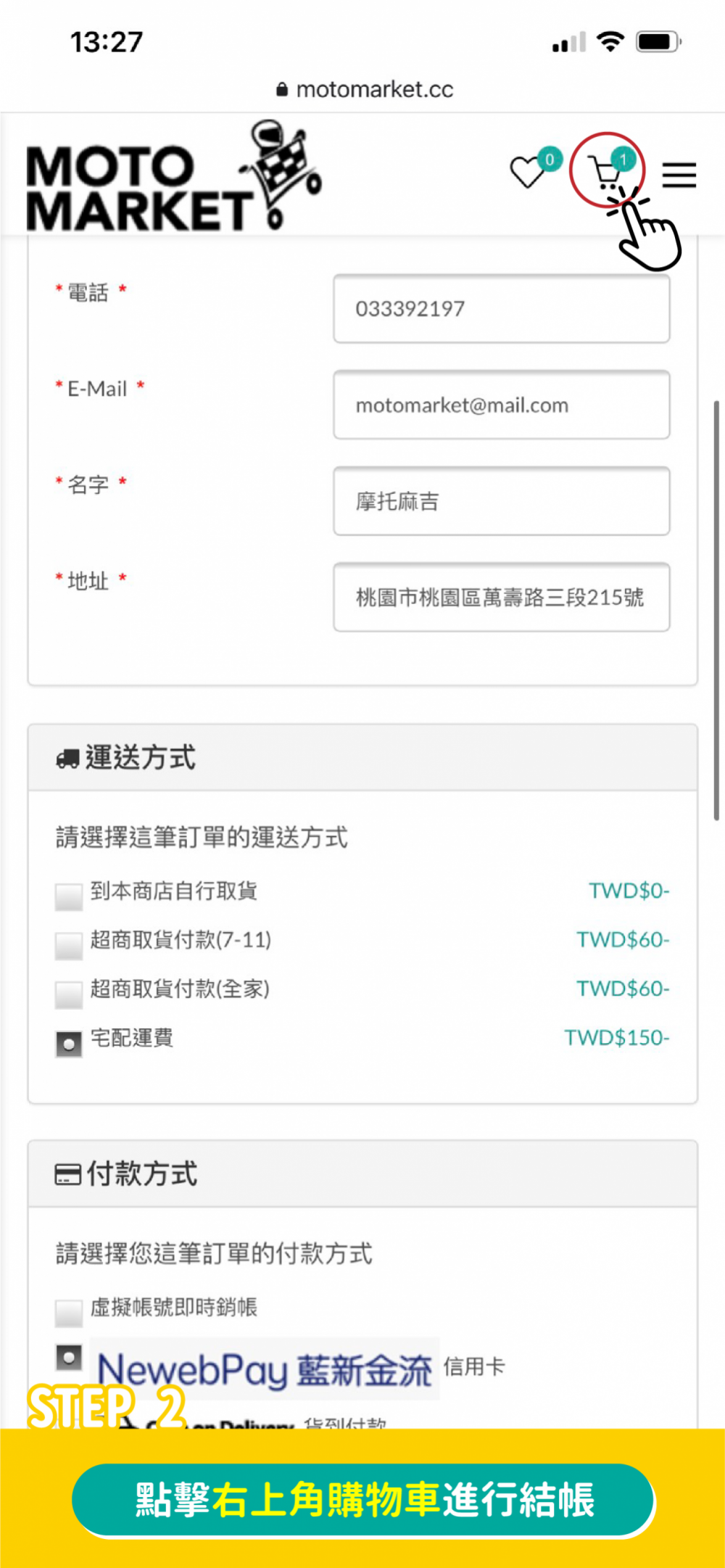Choose 宅配運費 home delivery
Viewport: 725px width, 1568px height.
[69, 1044]
